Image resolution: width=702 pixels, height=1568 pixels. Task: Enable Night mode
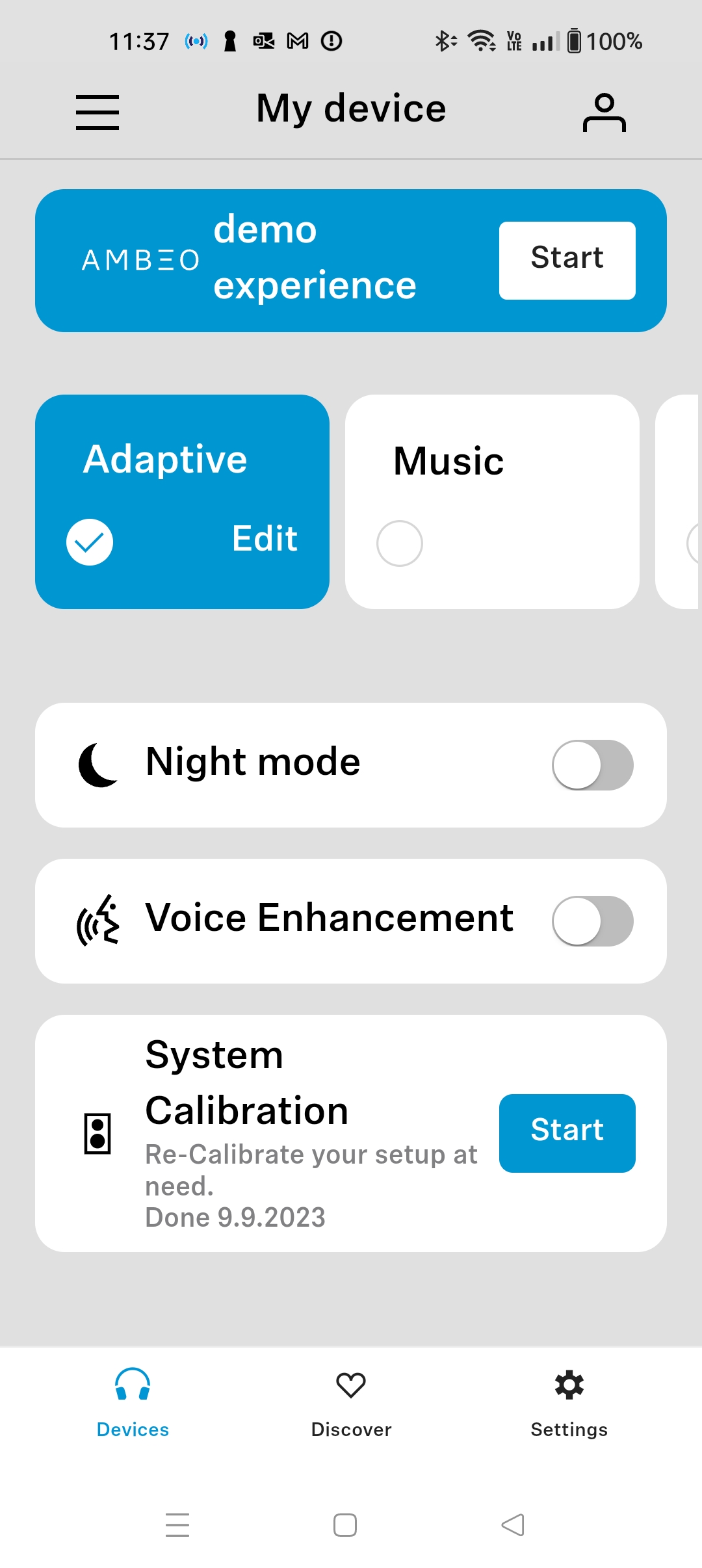pos(592,764)
